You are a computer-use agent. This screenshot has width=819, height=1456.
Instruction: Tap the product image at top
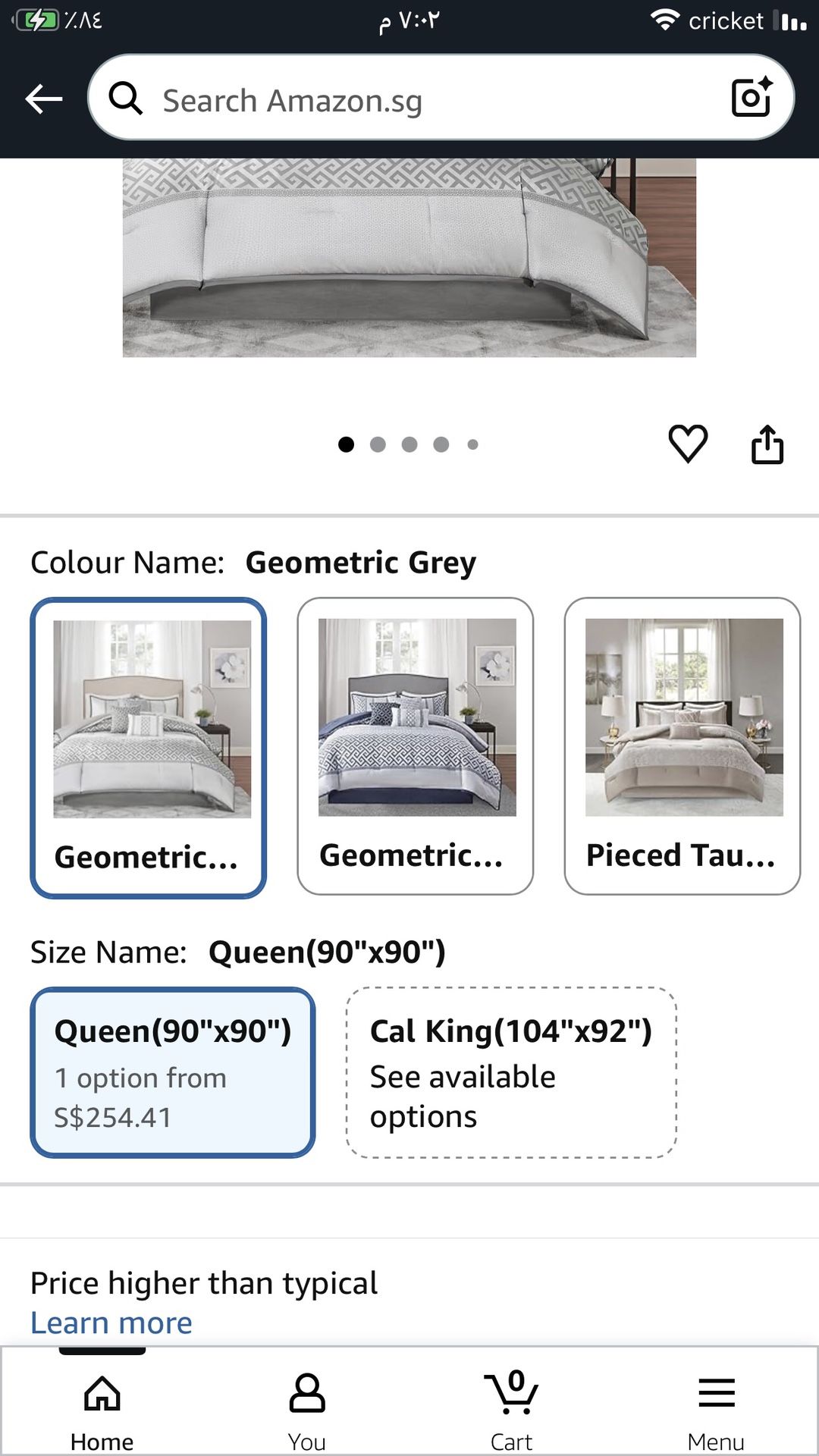pos(409,258)
